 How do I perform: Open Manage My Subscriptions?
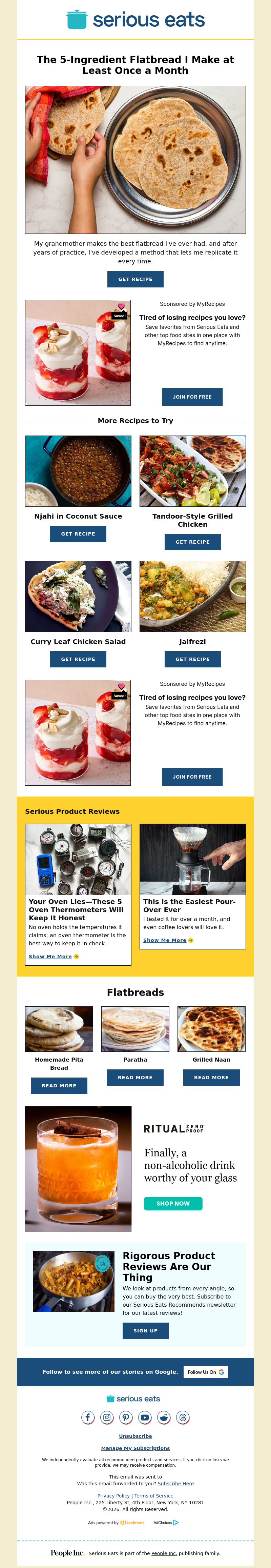tap(135, 1449)
